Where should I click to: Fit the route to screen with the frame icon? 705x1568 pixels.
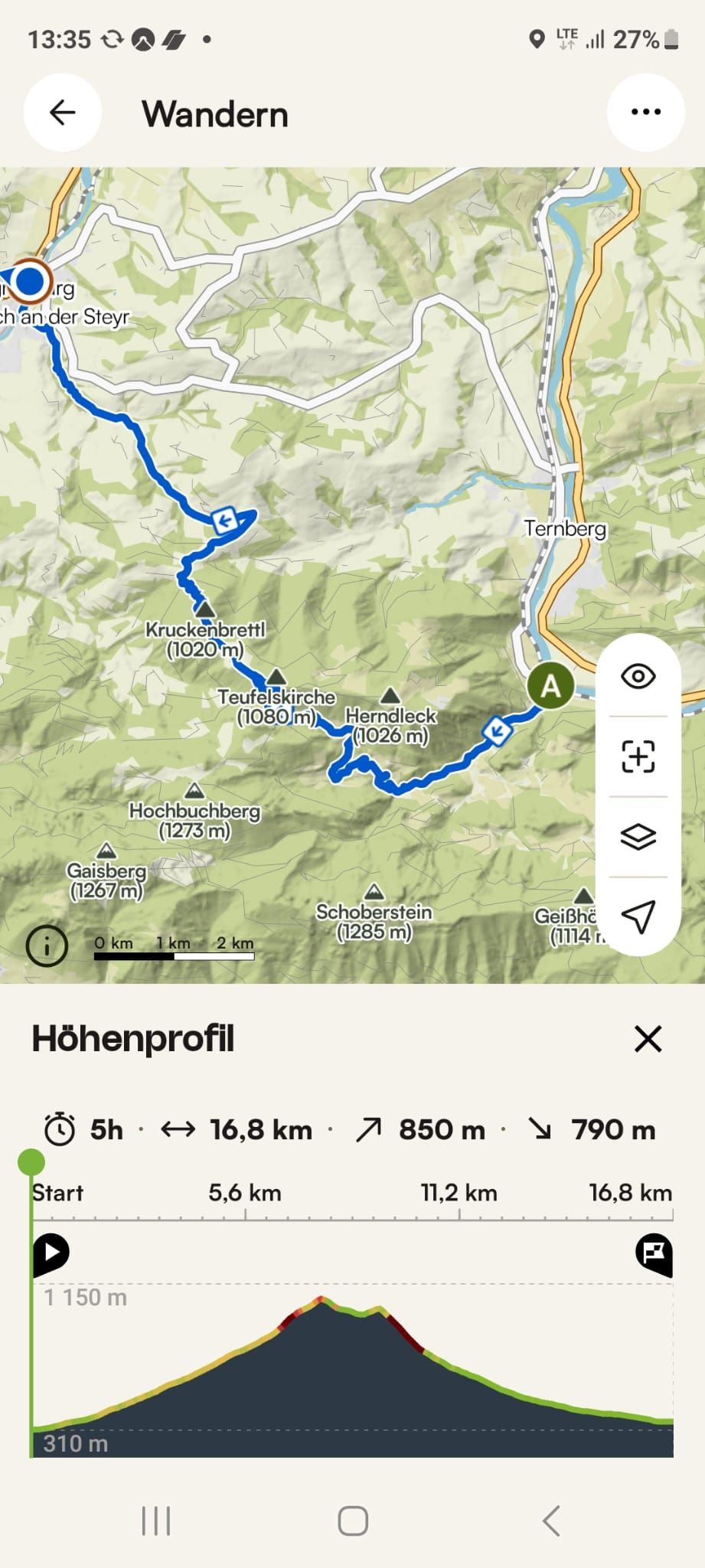coord(638,756)
